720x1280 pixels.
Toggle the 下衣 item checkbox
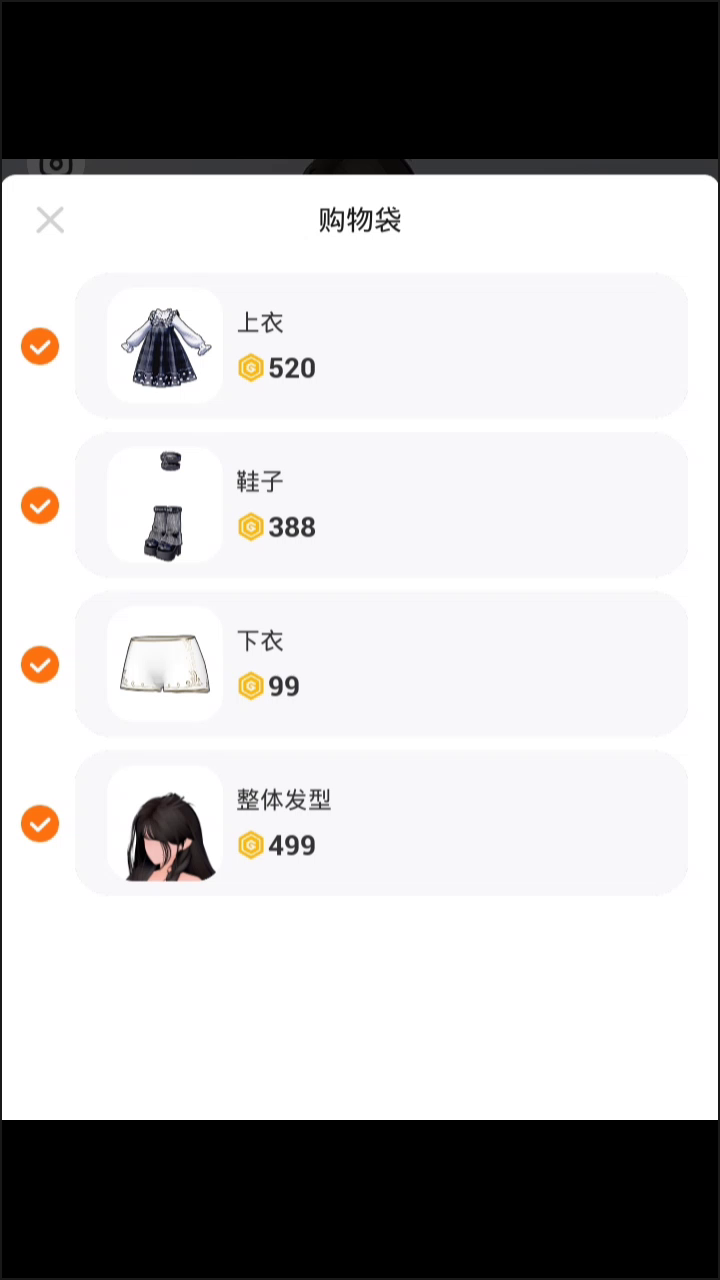40,664
